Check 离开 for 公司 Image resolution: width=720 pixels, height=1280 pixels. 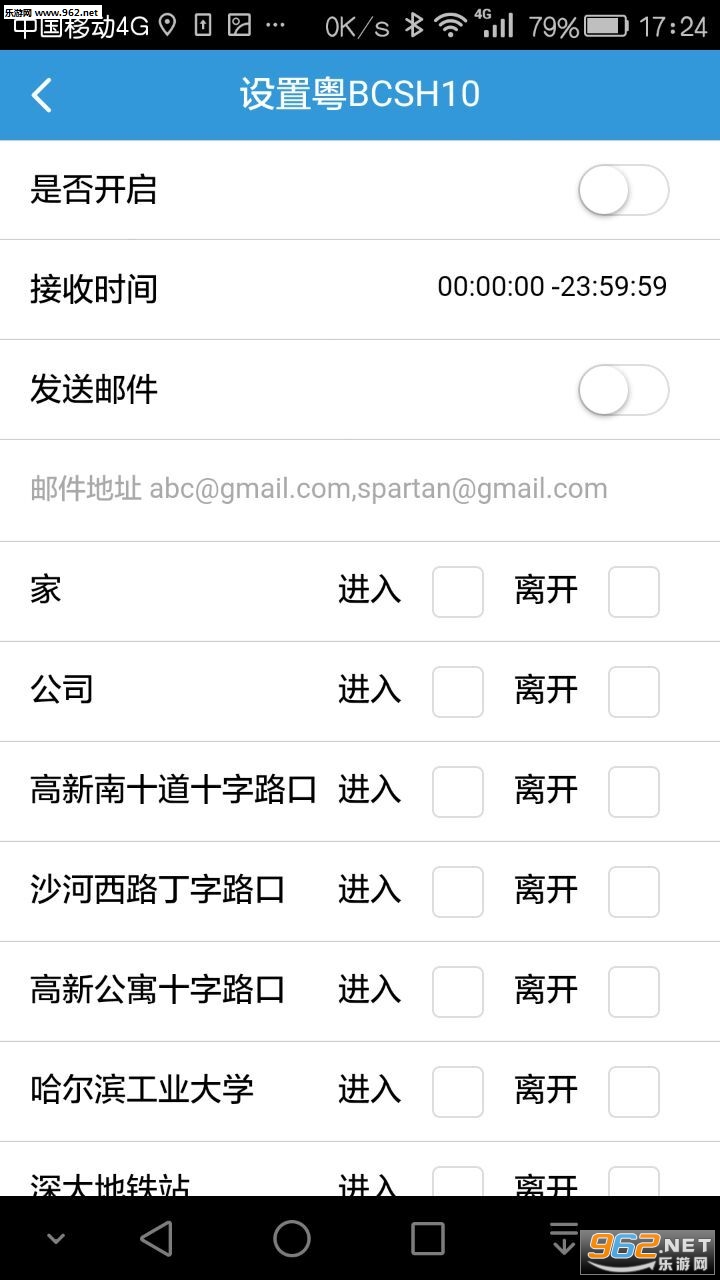[x=634, y=692]
